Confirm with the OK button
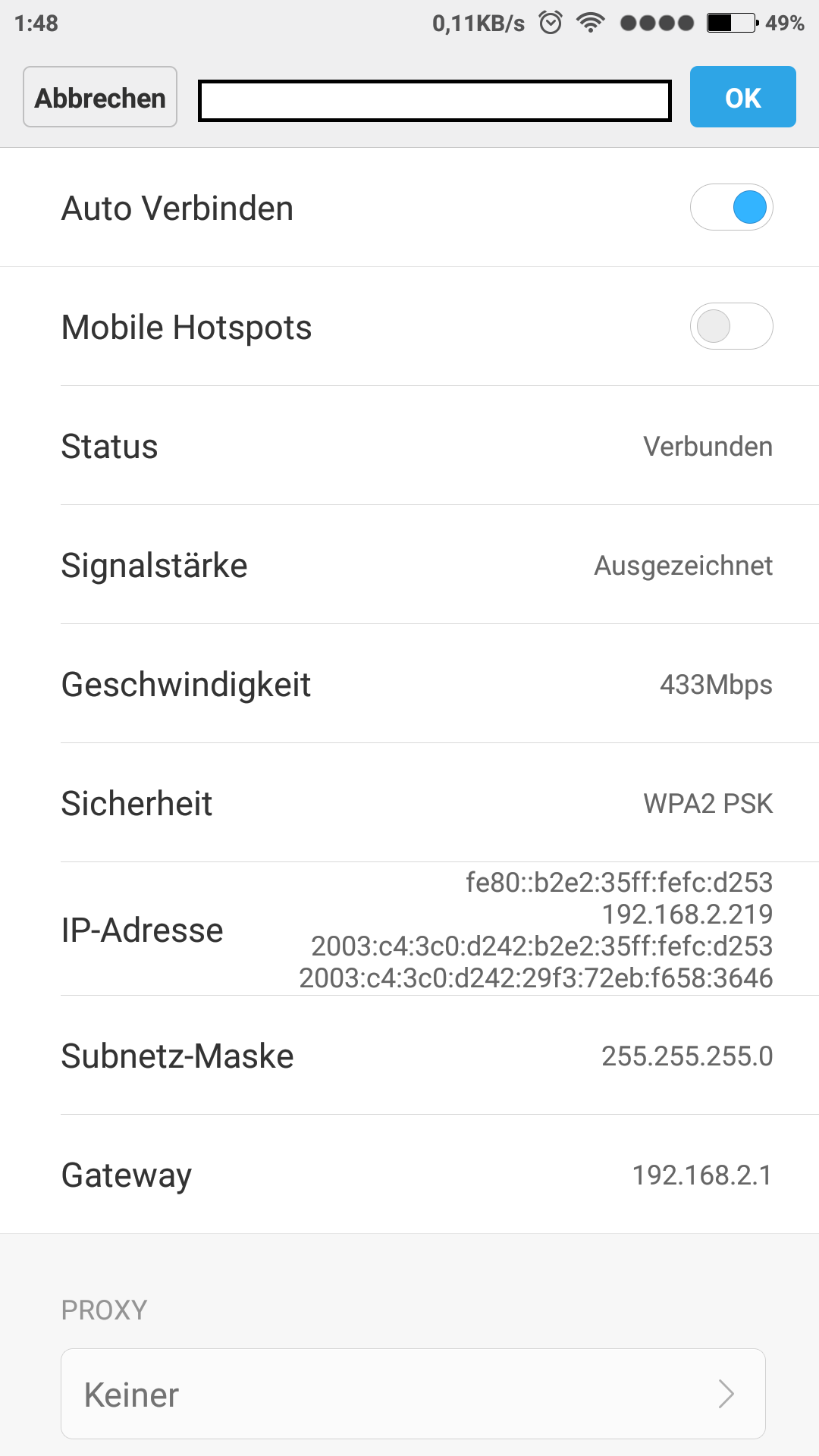This screenshot has height=1456, width=819. click(742, 97)
